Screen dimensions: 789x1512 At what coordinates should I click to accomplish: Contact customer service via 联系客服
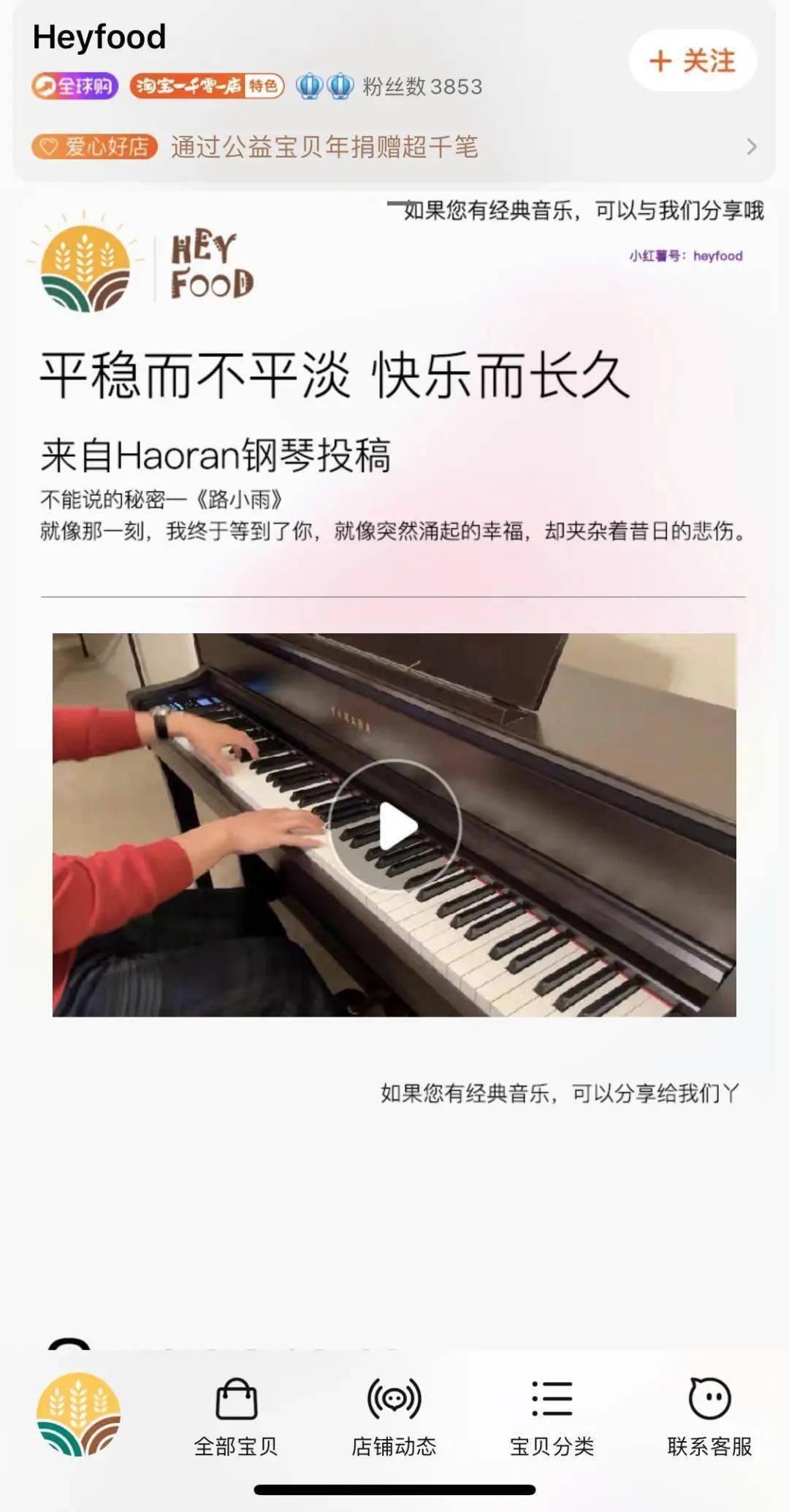pyautogui.click(x=709, y=1416)
